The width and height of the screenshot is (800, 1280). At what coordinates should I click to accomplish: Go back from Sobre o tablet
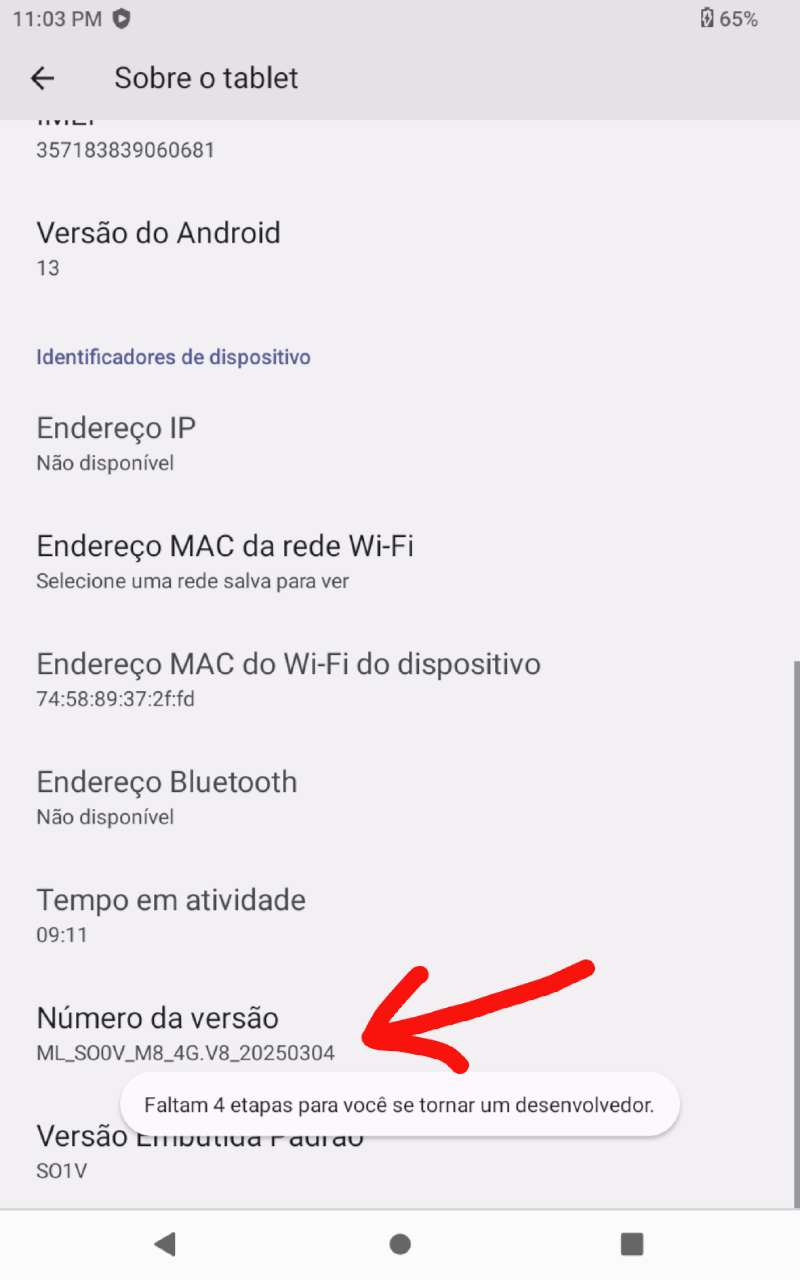point(42,78)
